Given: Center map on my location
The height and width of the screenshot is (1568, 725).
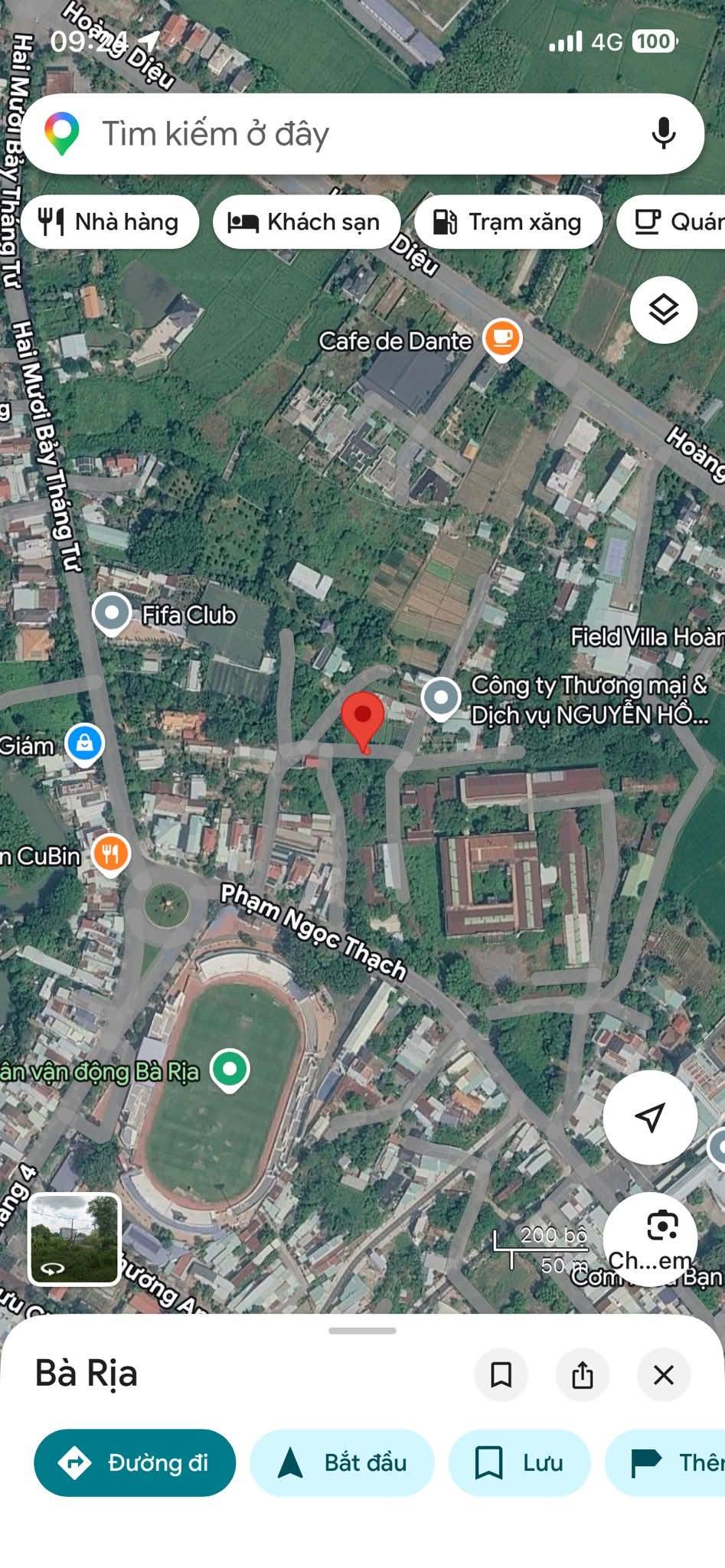Looking at the screenshot, I should click(649, 1117).
